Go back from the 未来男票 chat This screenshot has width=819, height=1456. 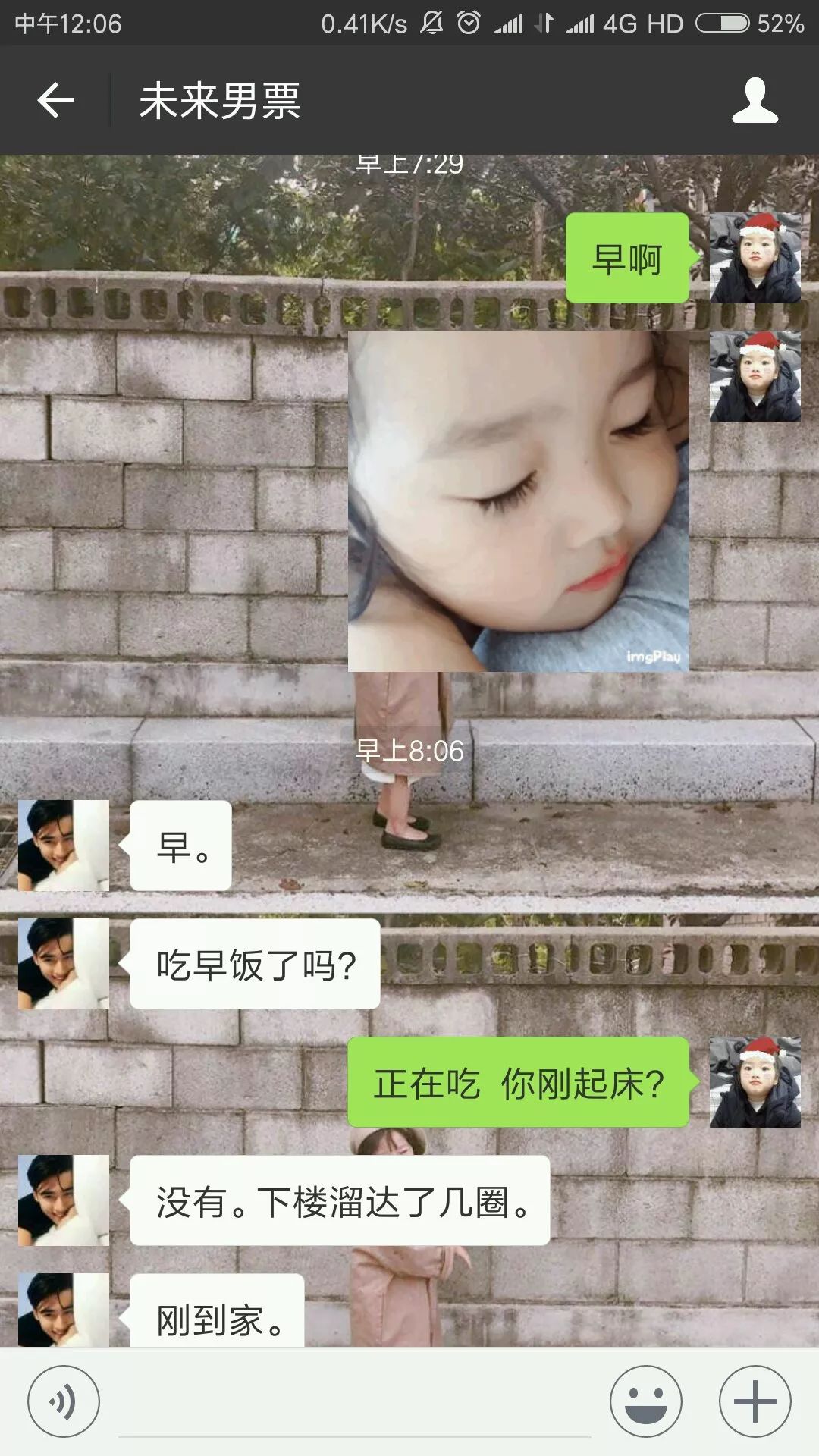(55, 100)
